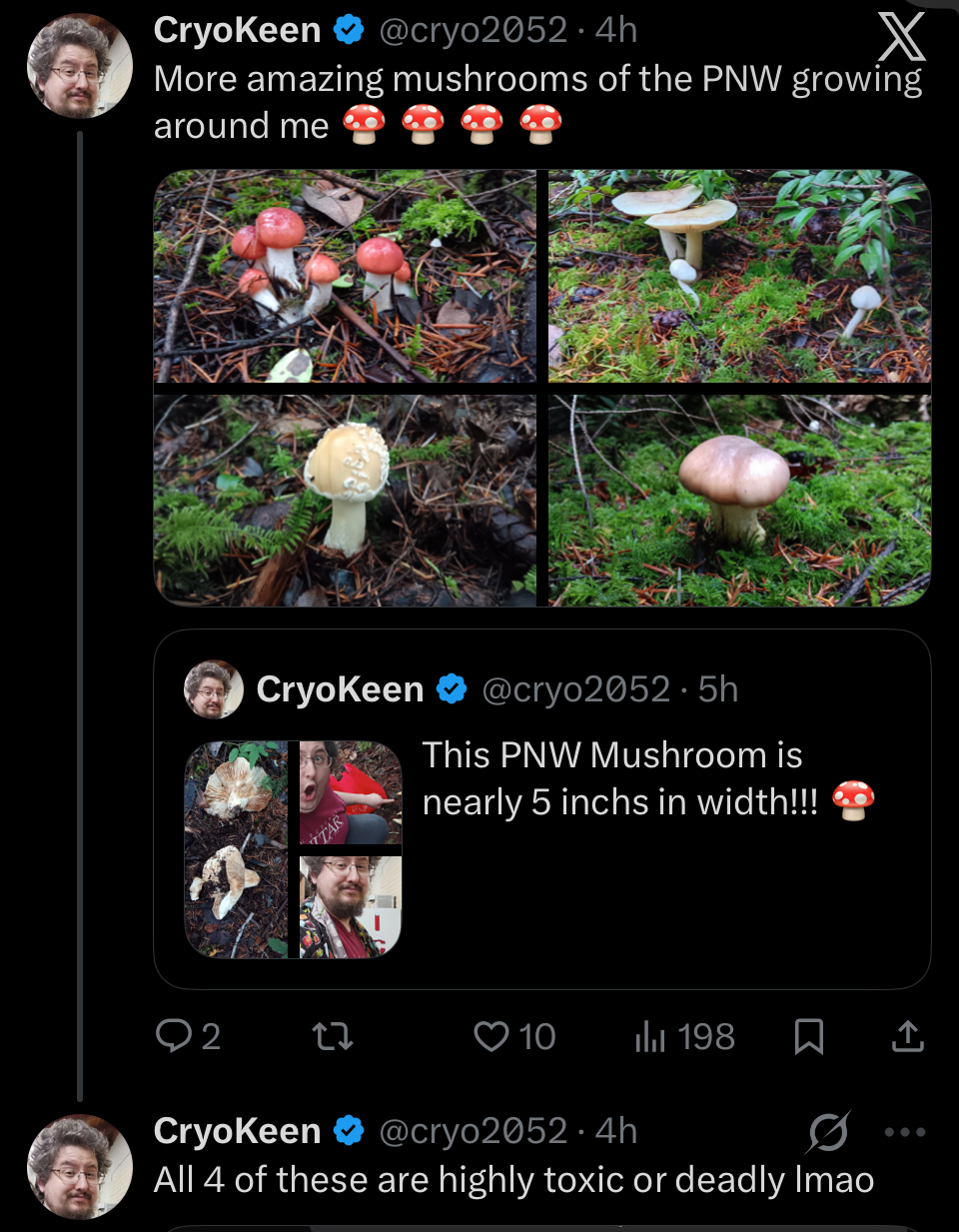
Task: Open CryoKeen's profile name on top post
Action: coord(238,30)
